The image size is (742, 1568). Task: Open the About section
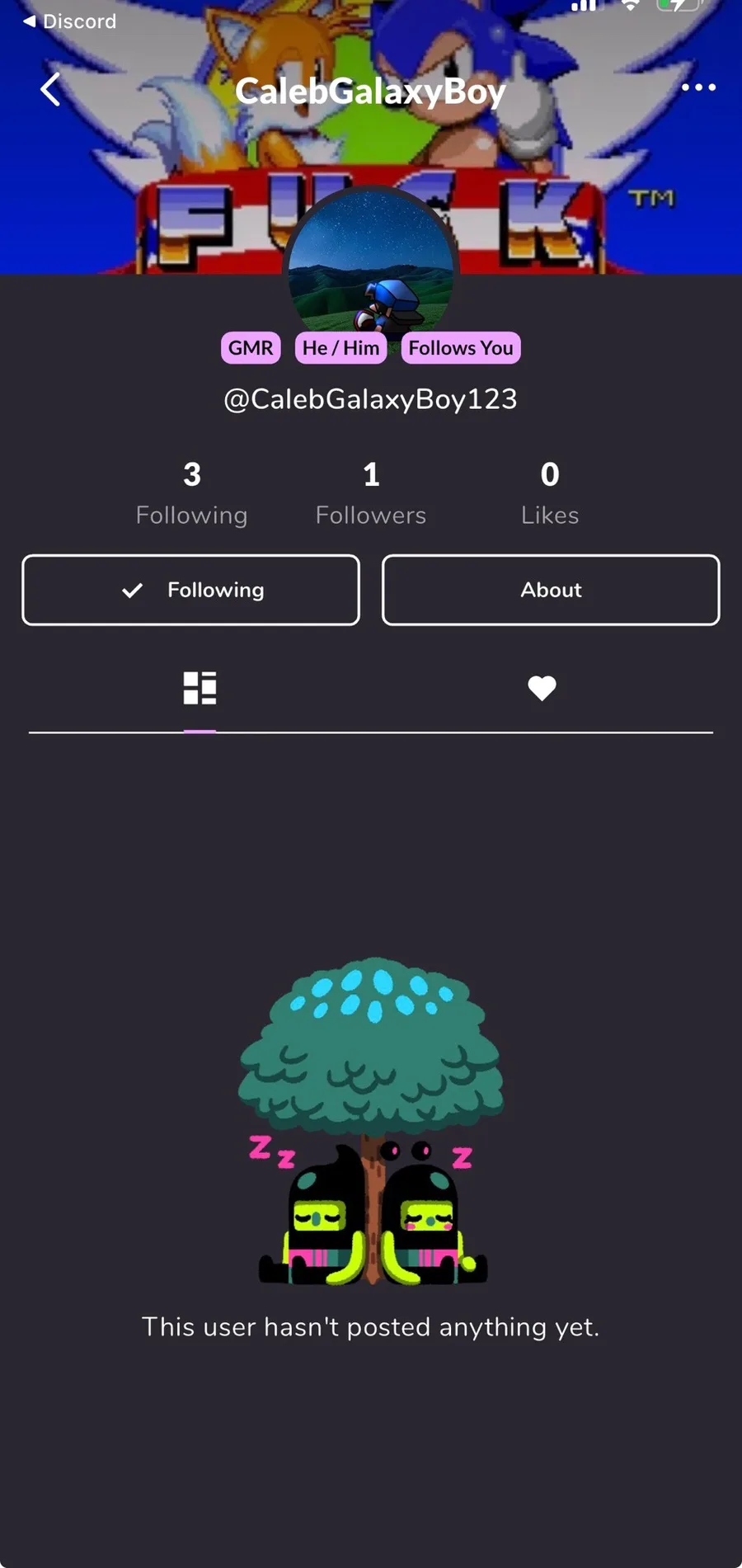point(551,590)
